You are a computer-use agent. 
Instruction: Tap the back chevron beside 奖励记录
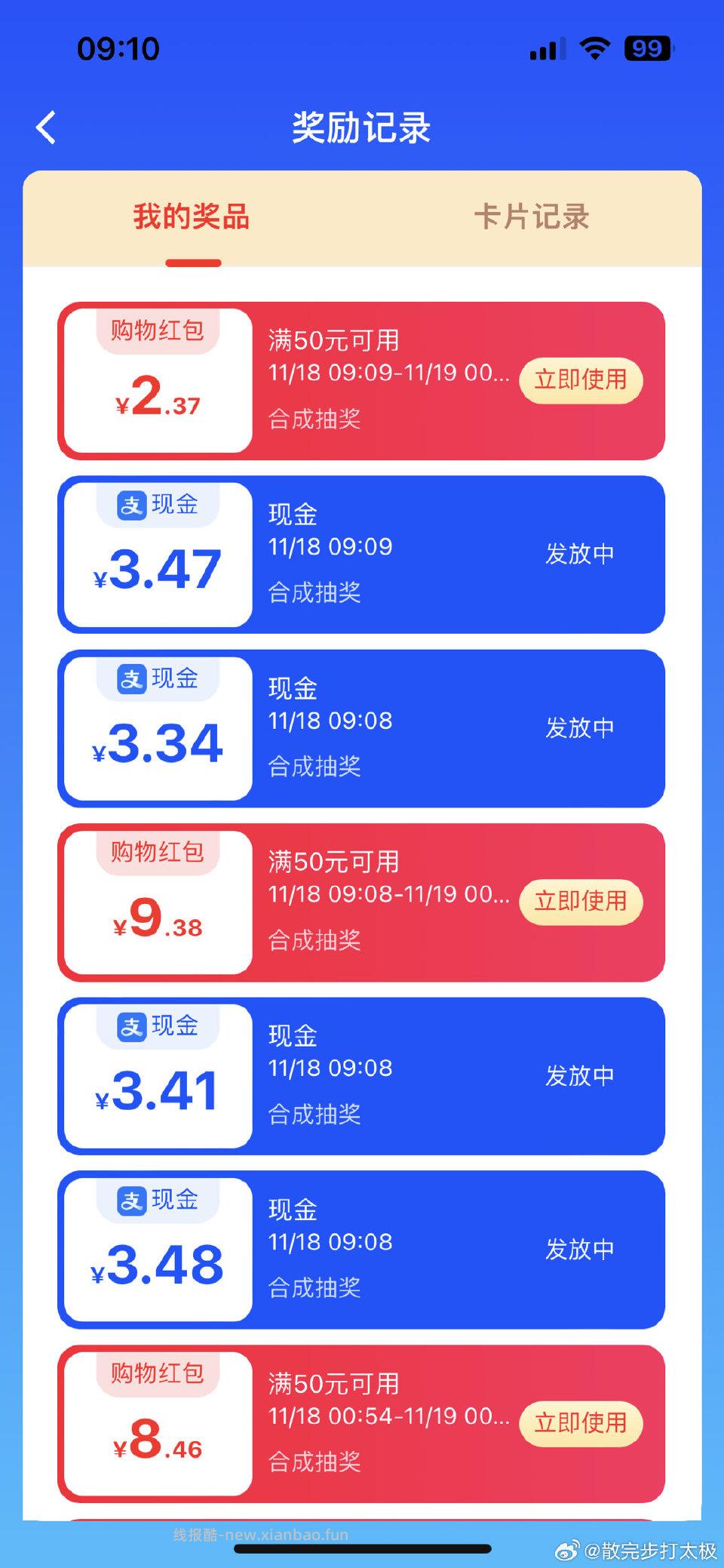tap(47, 127)
